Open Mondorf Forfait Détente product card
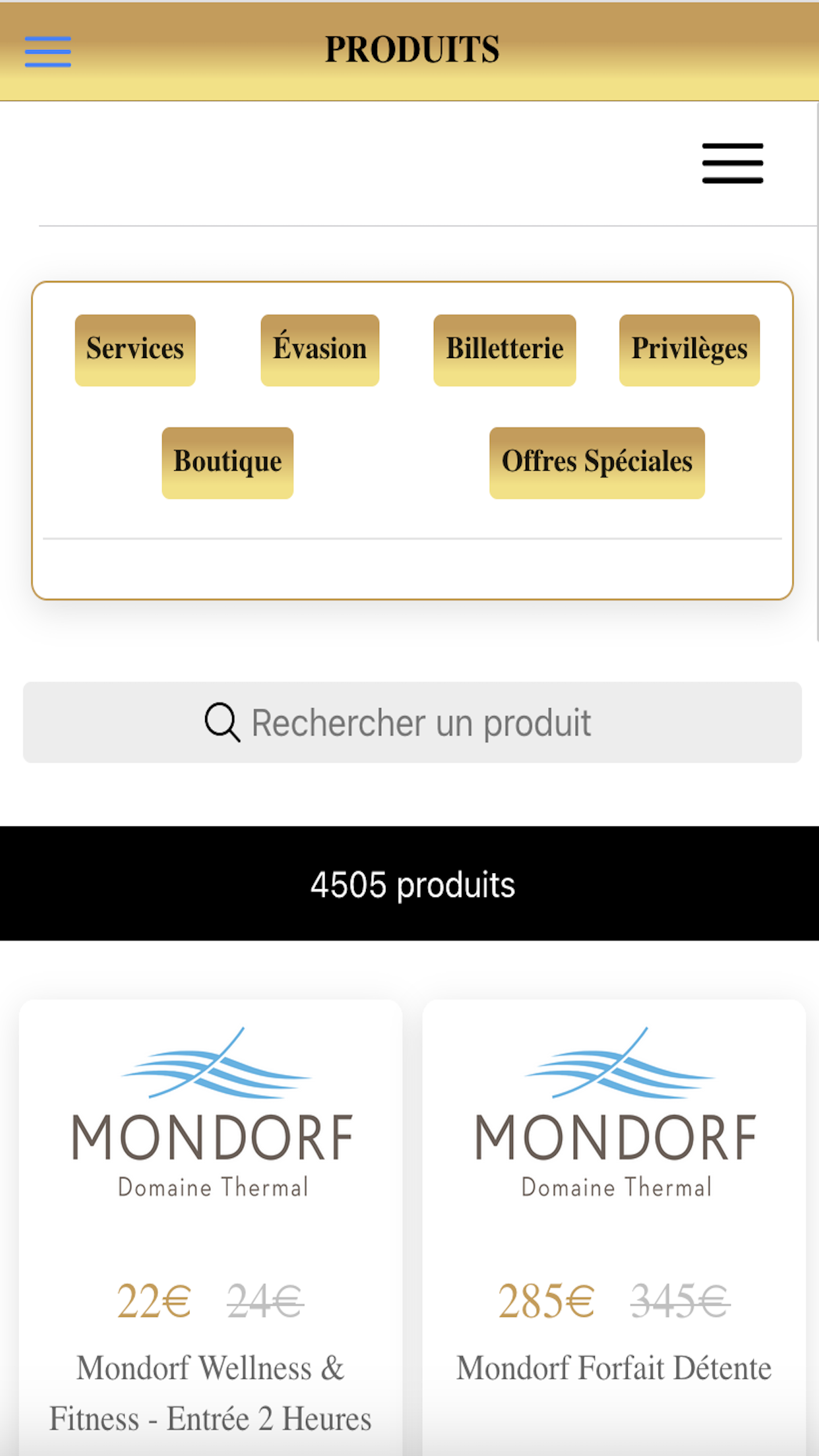Image resolution: width=819 pixels, height=1456 pixels. [614, 1227]
